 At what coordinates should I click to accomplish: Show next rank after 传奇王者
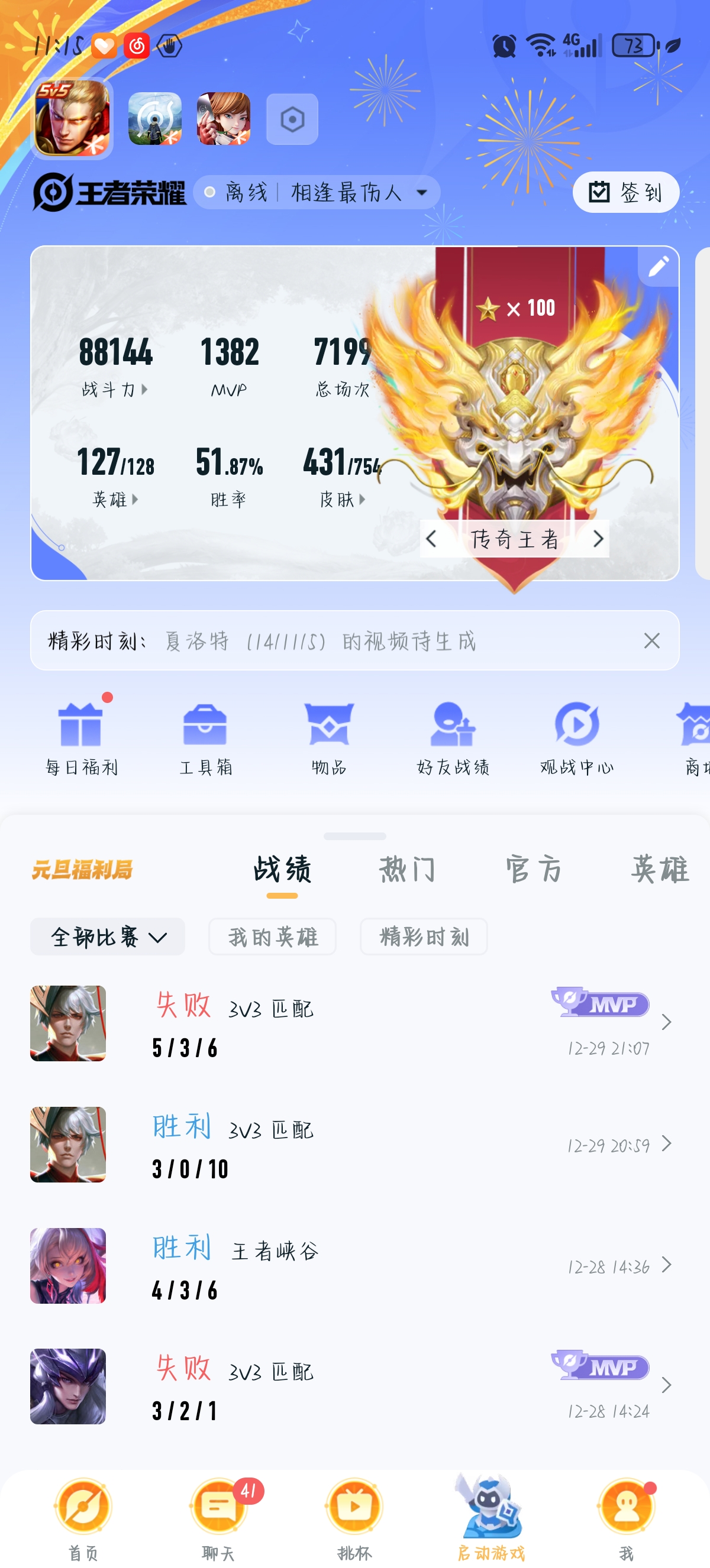tap(598, 539)
